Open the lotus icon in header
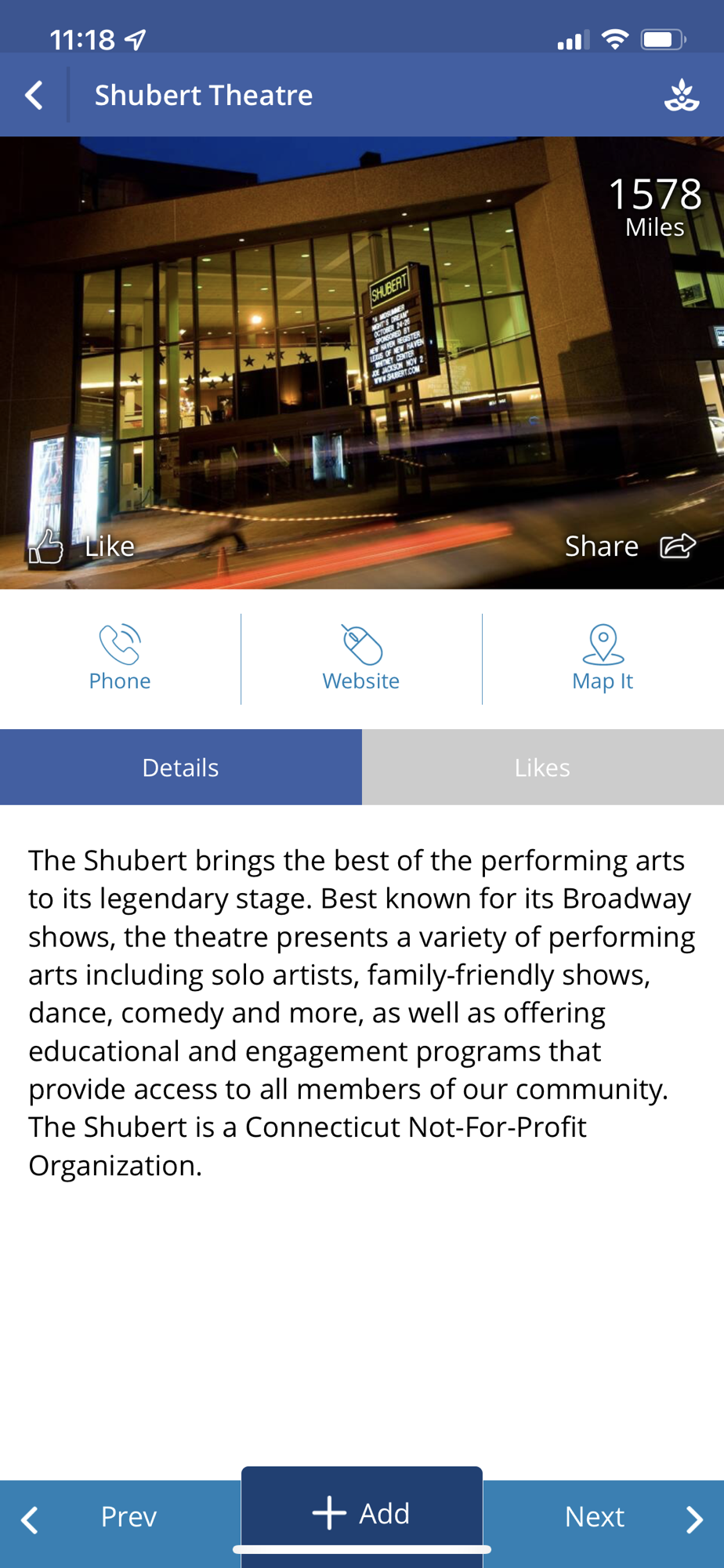 [x=681, y=96]
